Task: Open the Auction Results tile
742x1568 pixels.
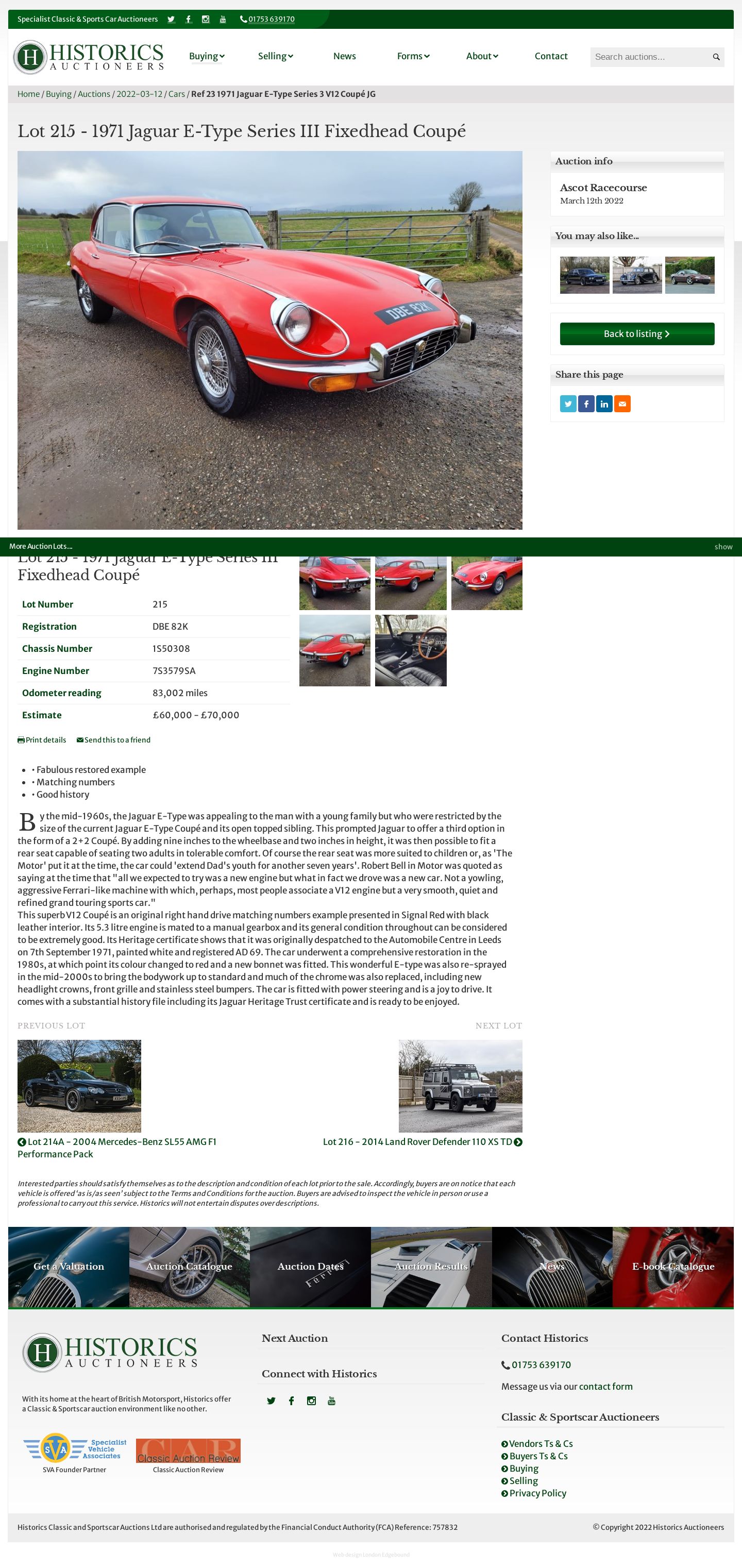Action: pyautogui.click(x=431, y=1266)
